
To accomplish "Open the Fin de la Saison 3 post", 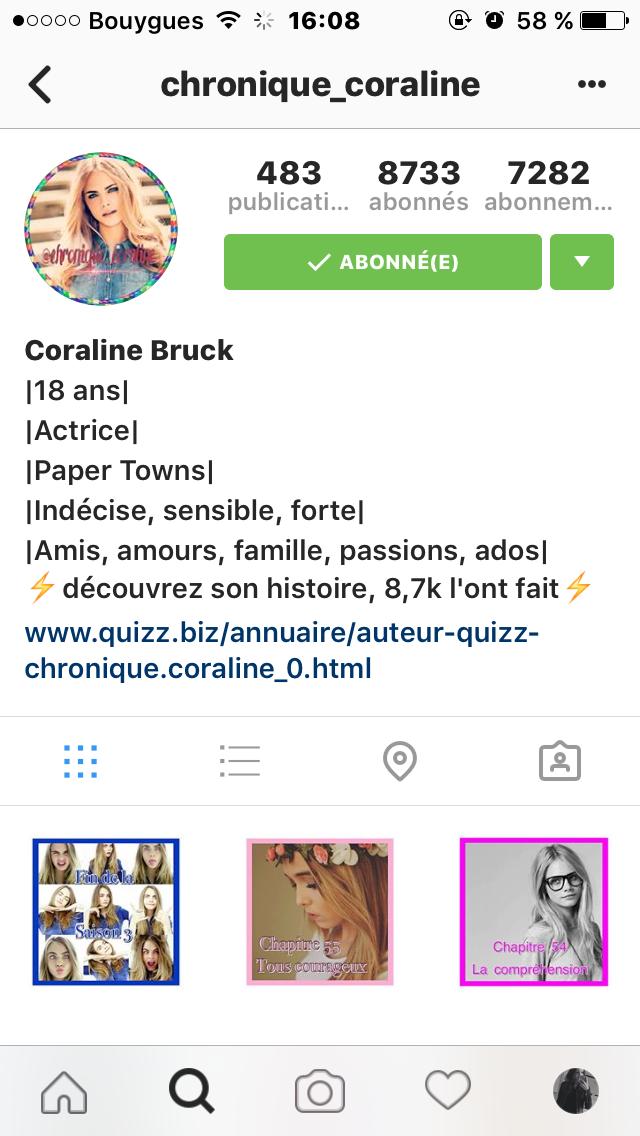I will point(106,912).
